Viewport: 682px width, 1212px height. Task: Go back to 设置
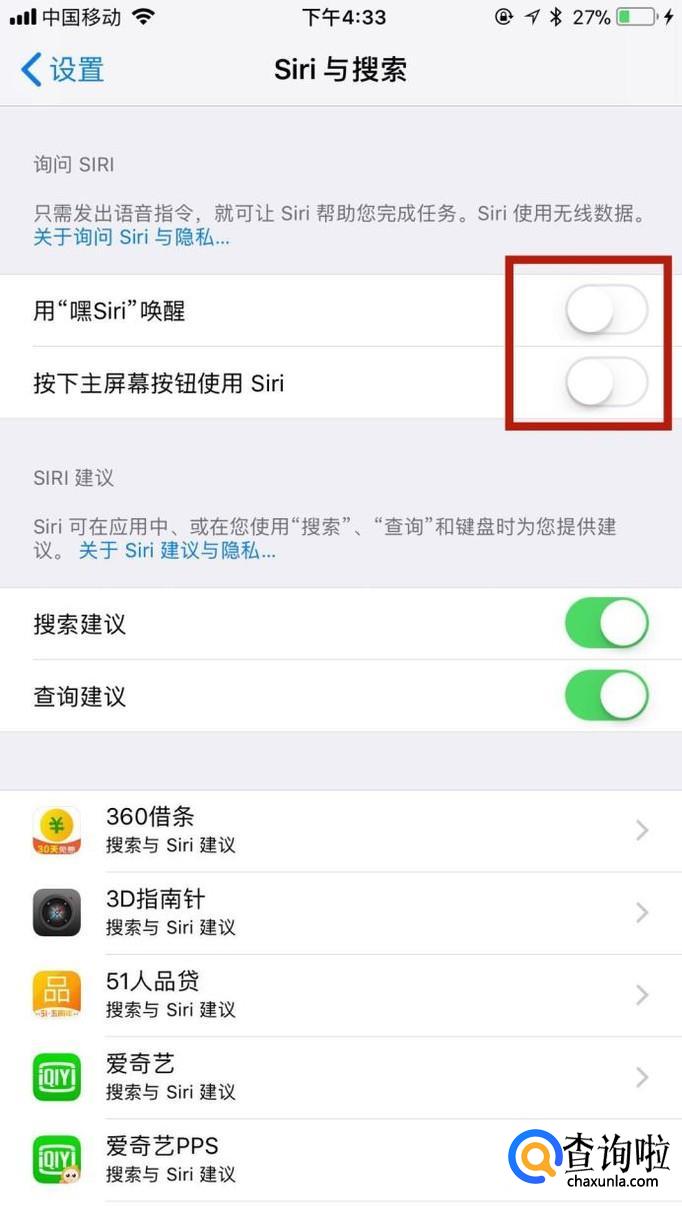pos(62,70)
